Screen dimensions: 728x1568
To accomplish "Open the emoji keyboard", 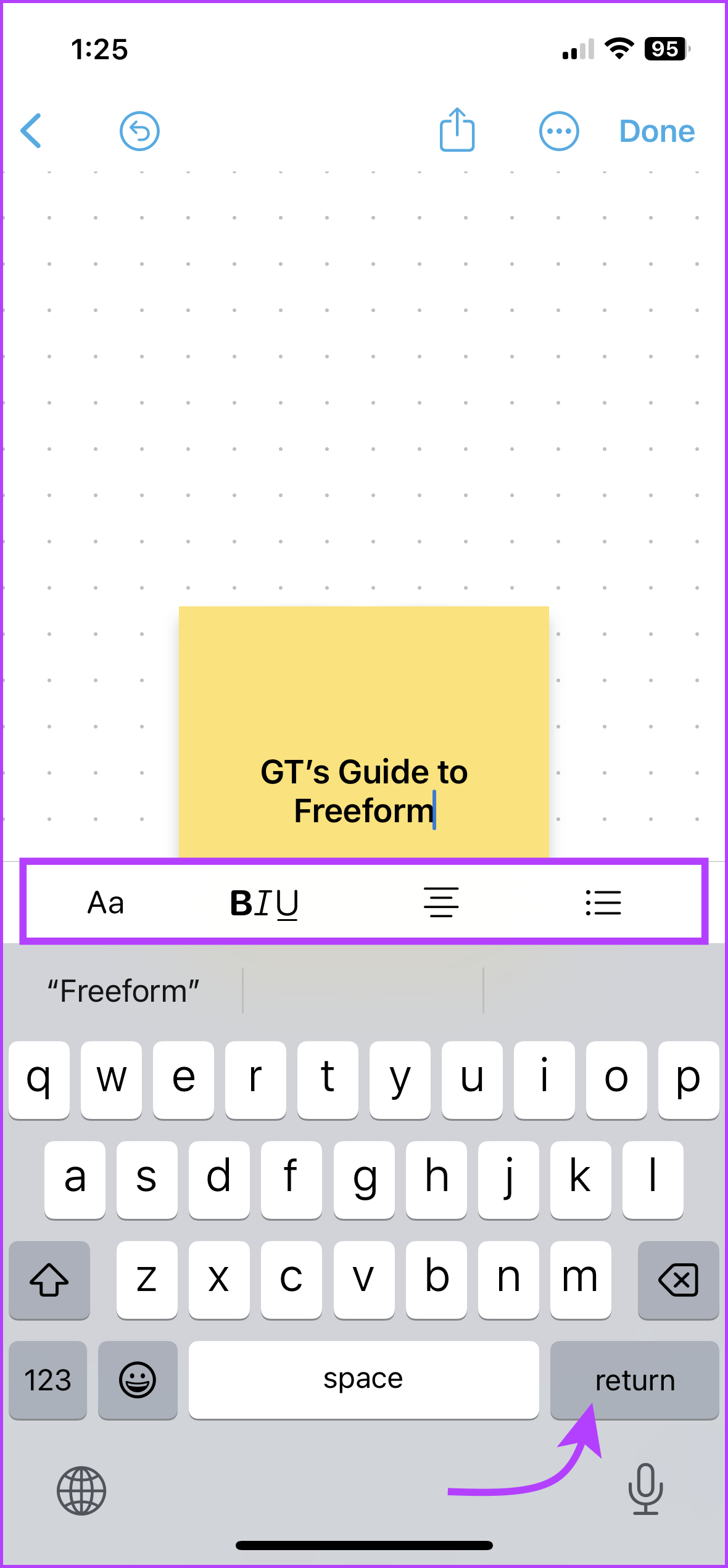I will coord(138,1380).
